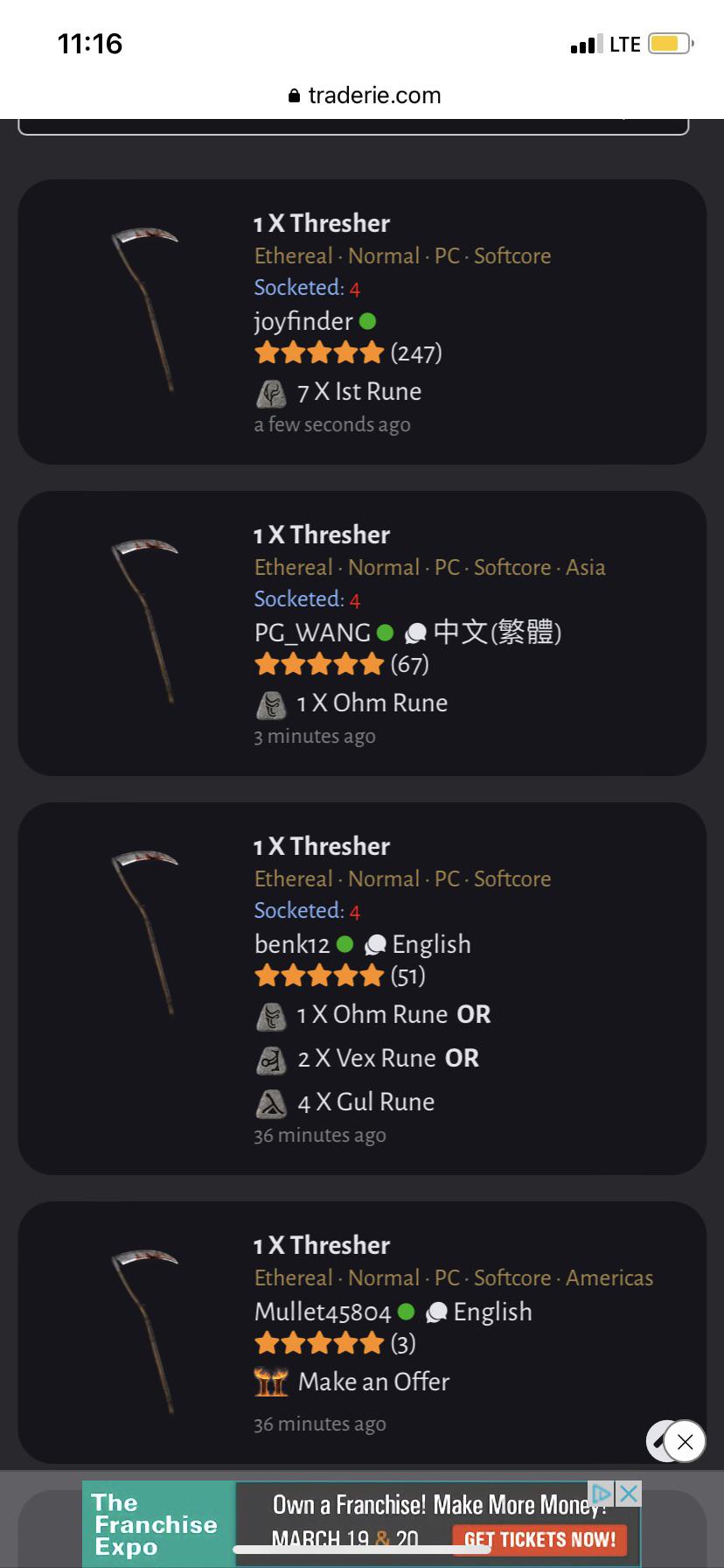Toggle PG_WANG's green online status dot
The width and height of the screenshot is (724, 1568).
click(x=385, y=632)
